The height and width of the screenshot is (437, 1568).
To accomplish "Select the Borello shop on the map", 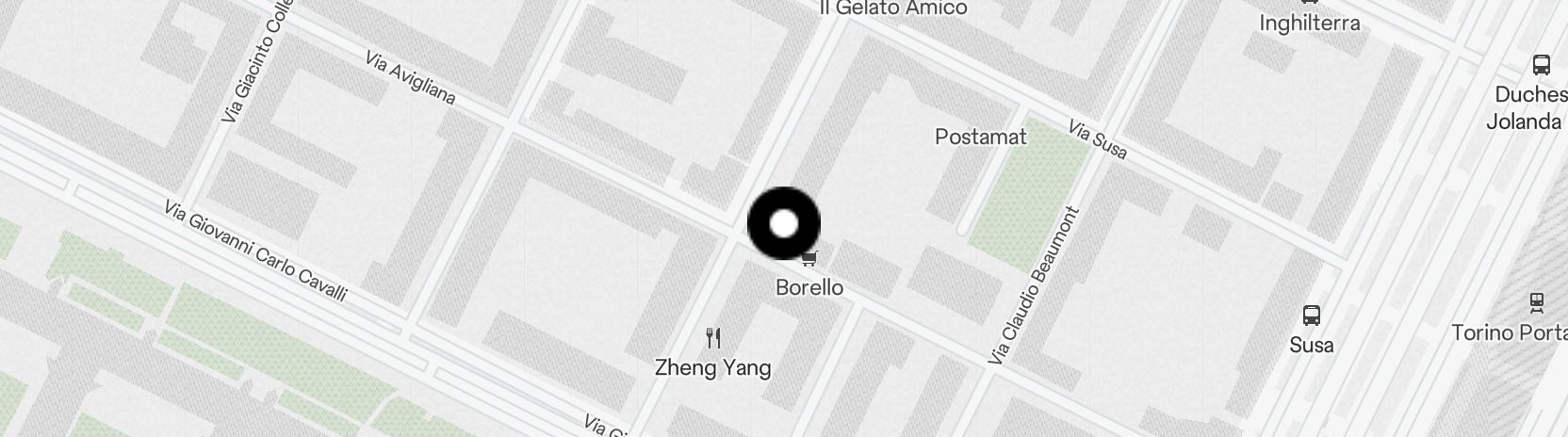I will [x=808, y=257].
